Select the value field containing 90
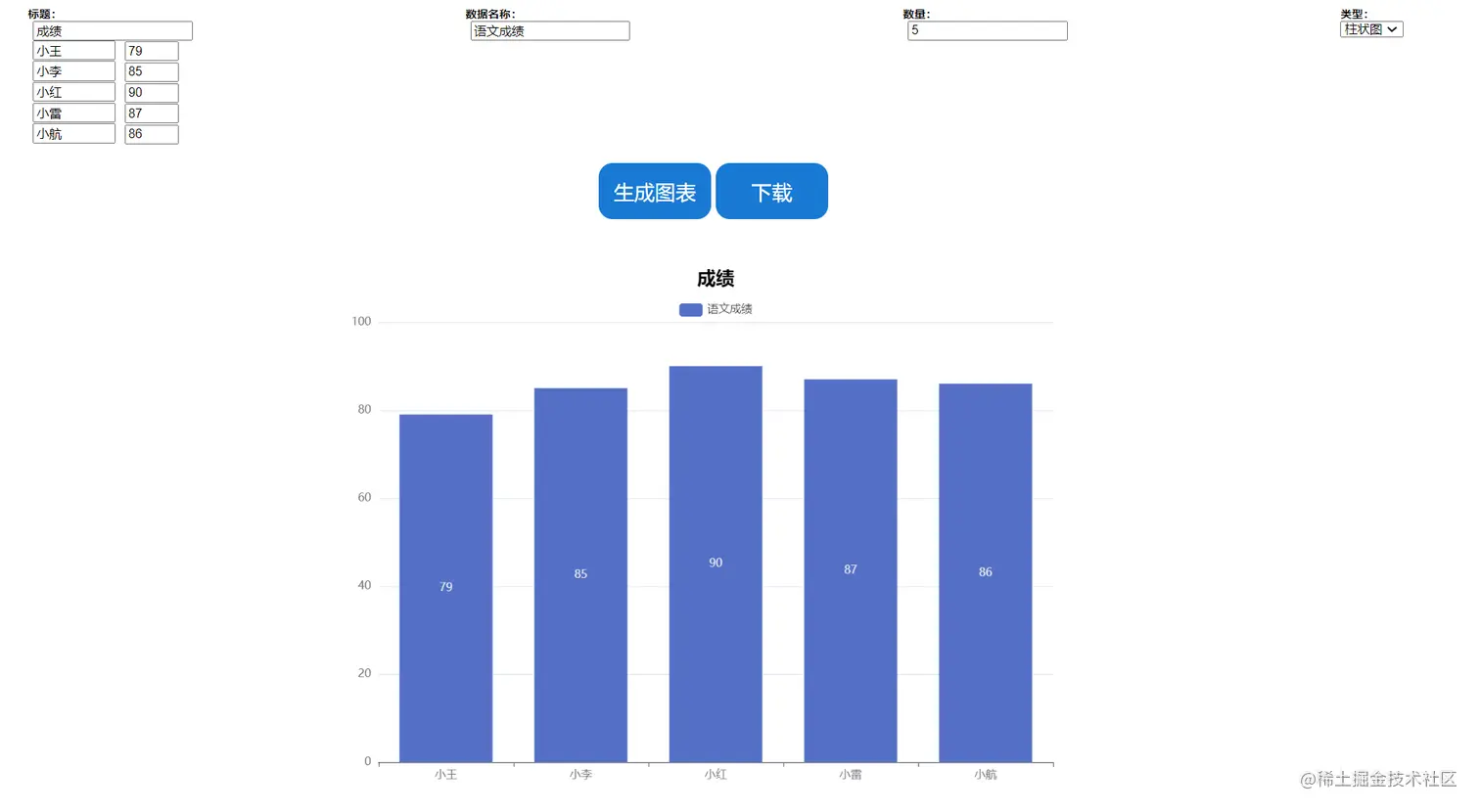 151,92
